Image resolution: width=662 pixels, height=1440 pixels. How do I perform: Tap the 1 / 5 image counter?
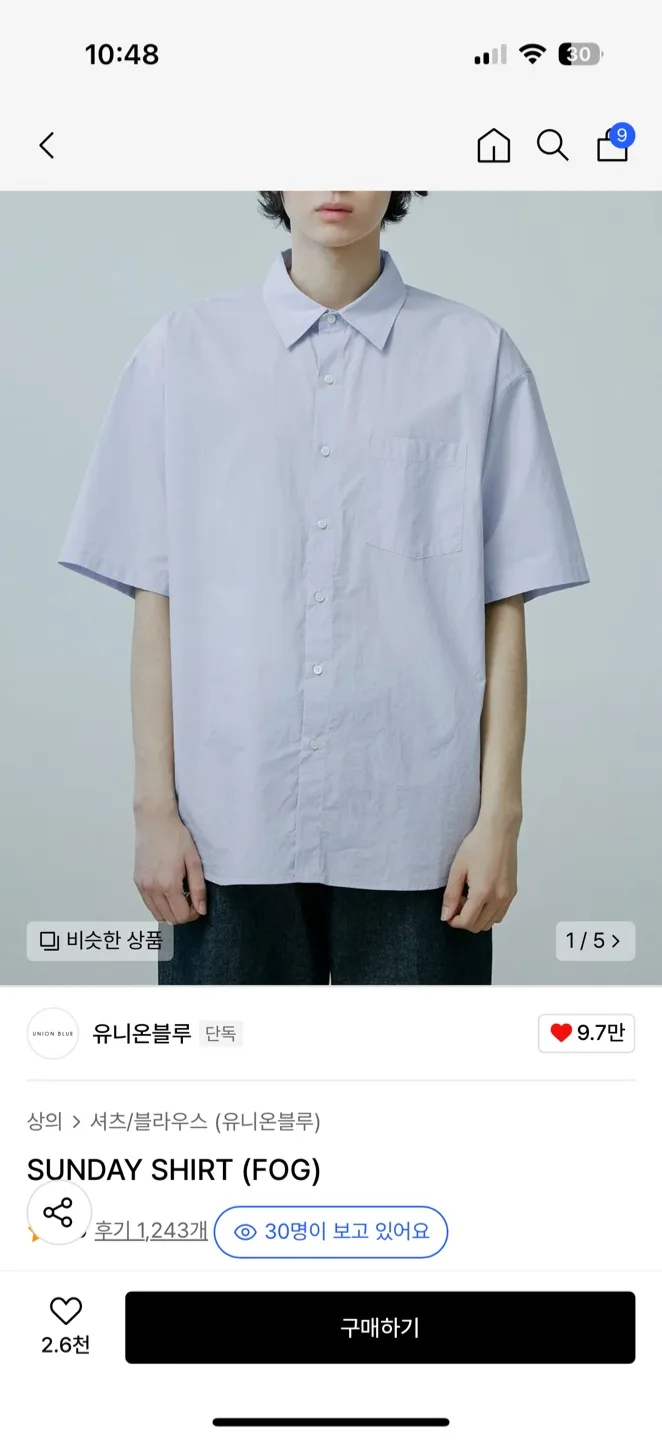pos(595,941)
